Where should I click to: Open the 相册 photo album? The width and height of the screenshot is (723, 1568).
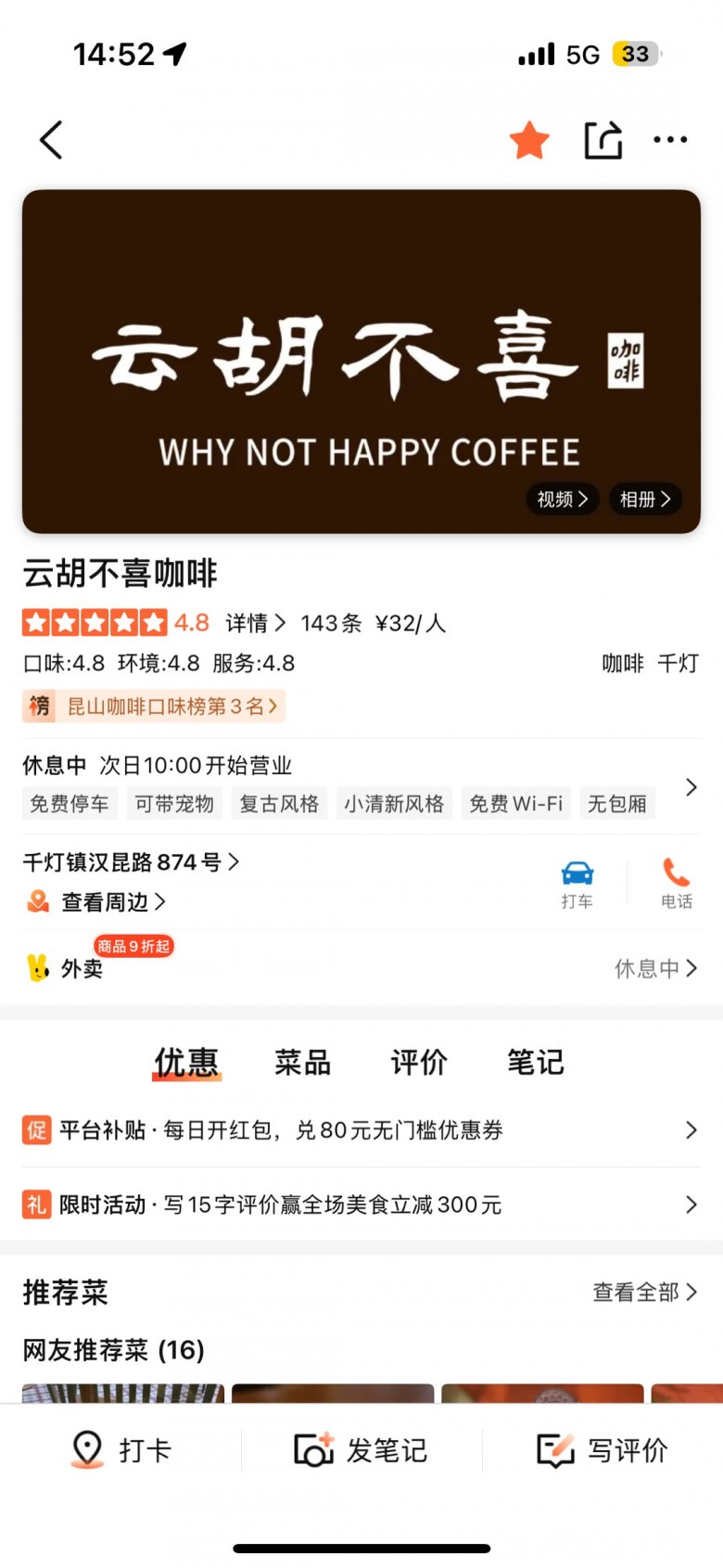pos(645,499)
